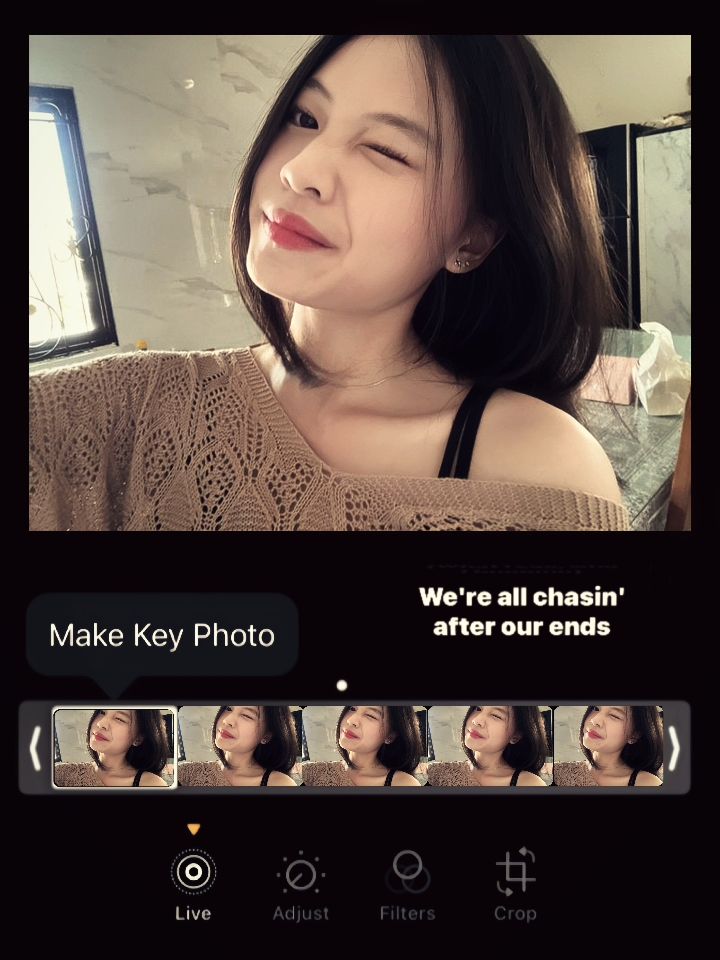The height and width of the screenshot is (960, 720).
Task: Tap the yellow arrow marker above the Live button
Action: 193,829
